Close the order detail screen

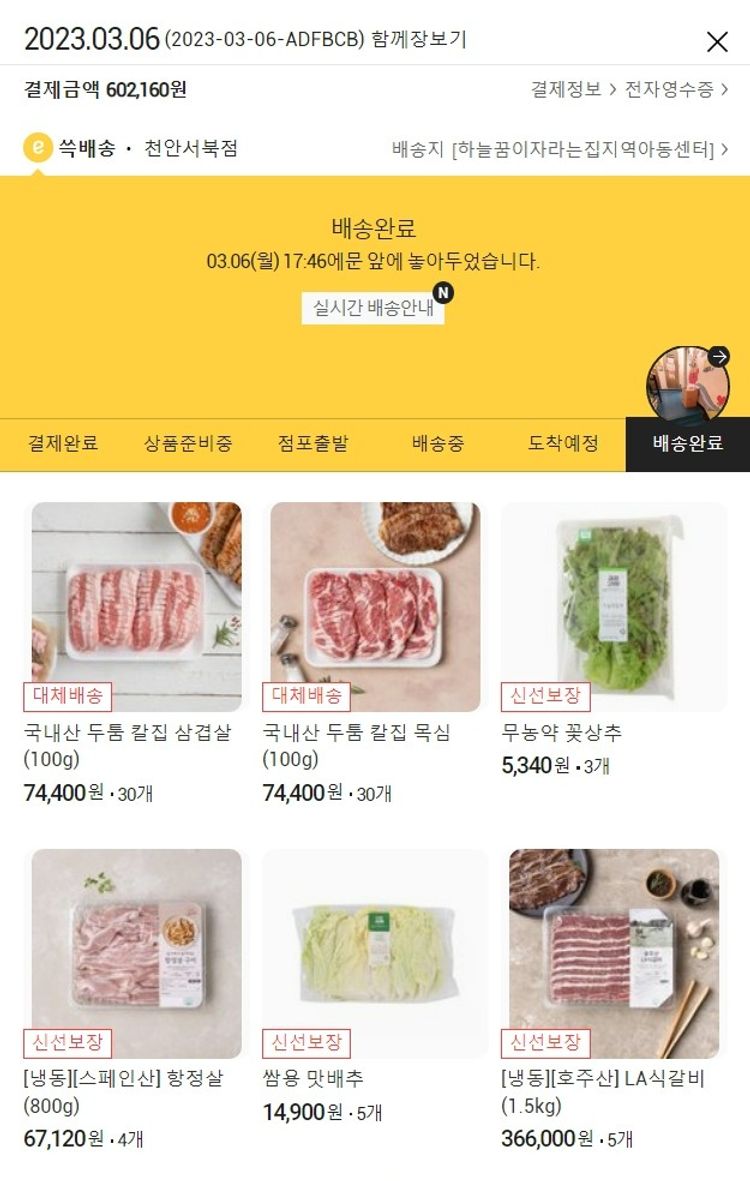[x=717, y=41]
